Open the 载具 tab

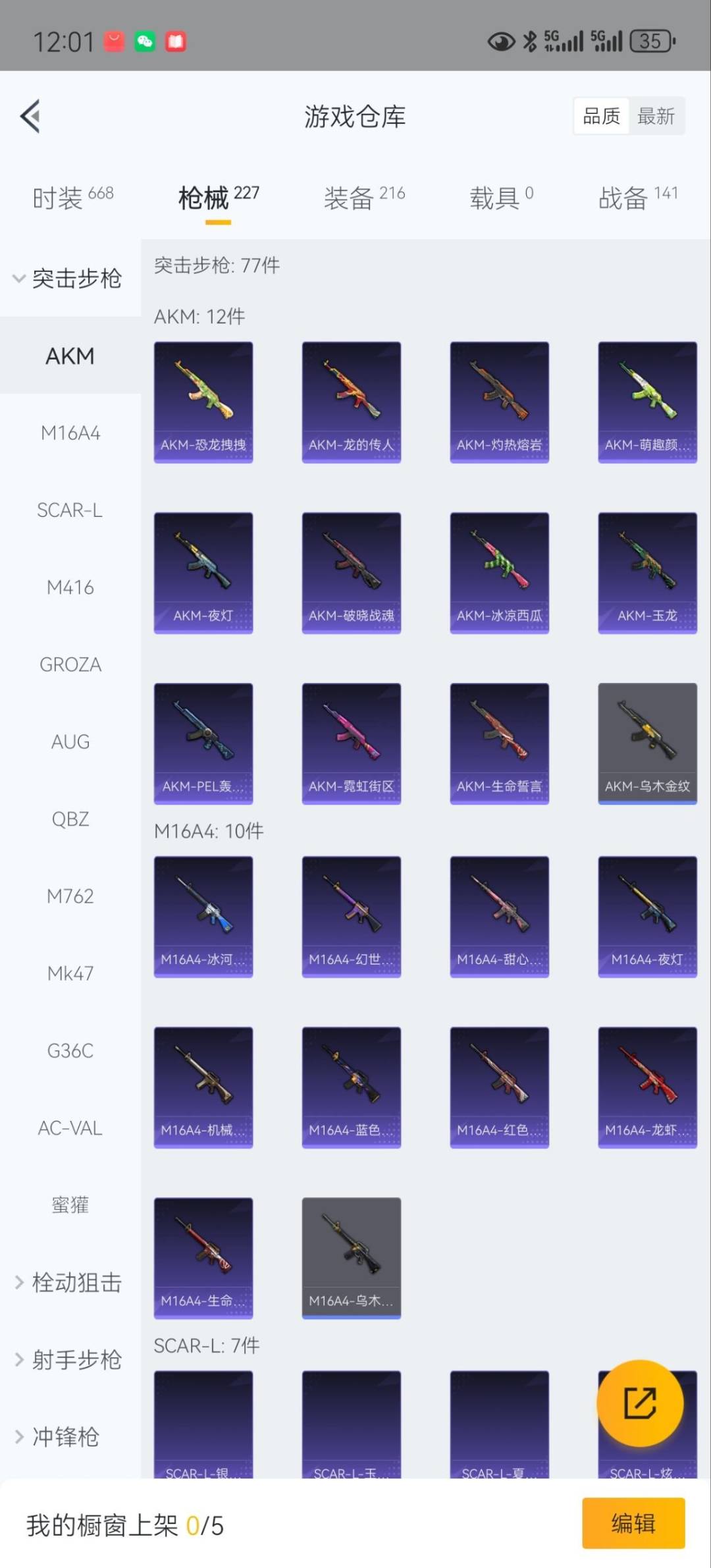(501, 198)
